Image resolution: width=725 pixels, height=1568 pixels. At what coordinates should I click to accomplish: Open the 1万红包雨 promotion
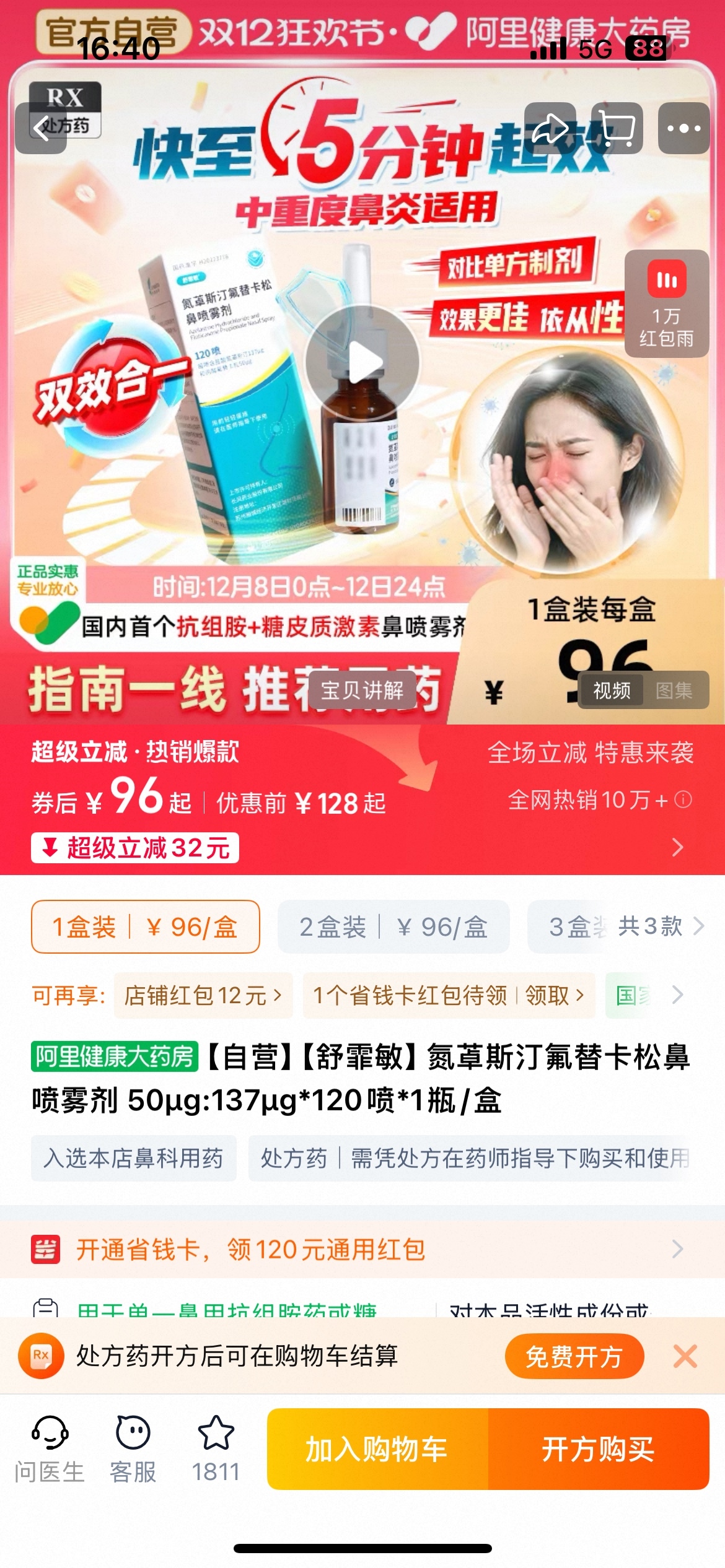point(666,303)
